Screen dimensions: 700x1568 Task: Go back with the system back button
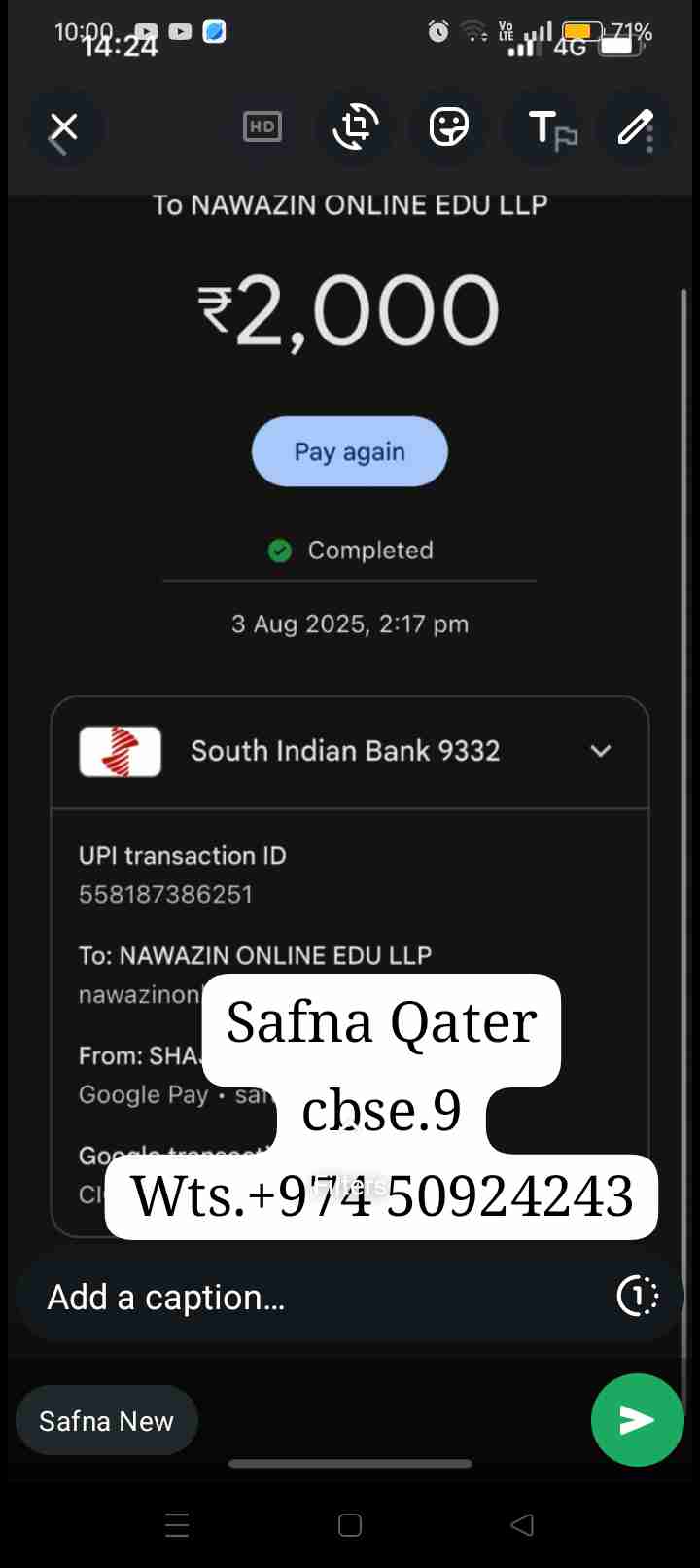(522, 1524)
